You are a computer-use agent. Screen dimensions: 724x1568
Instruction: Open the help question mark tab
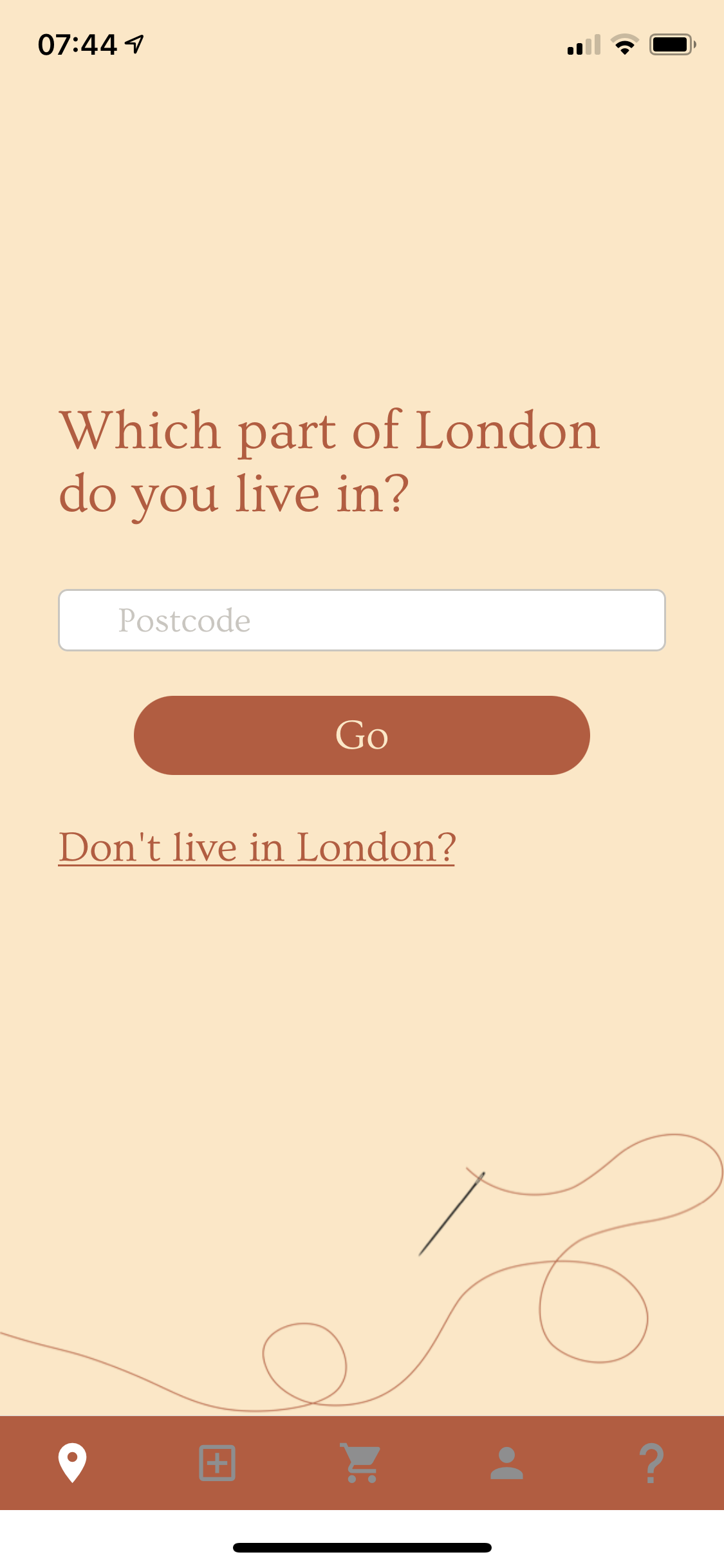[651, 1462]
